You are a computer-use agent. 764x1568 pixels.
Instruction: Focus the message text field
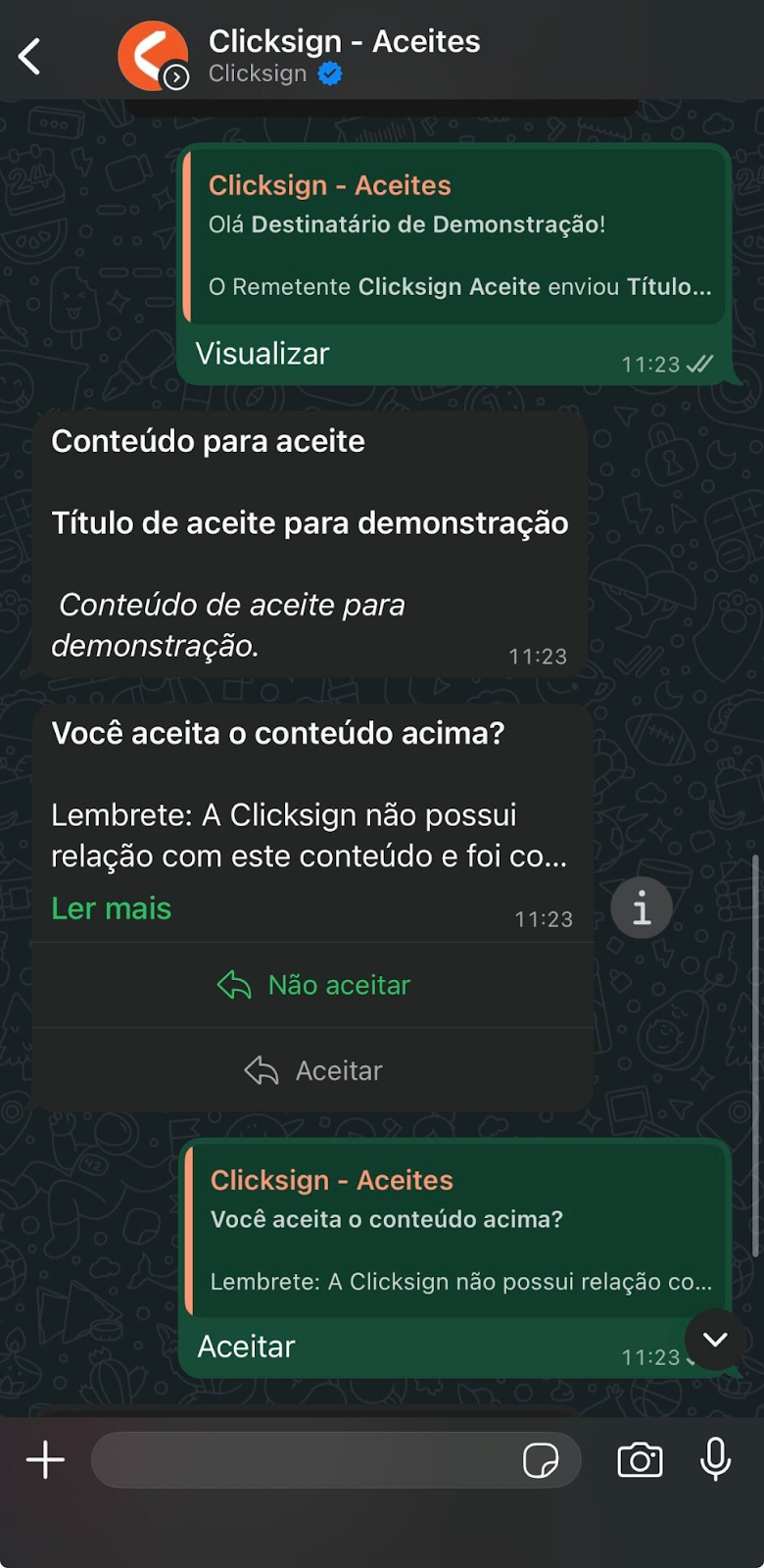[x=304, y=1460]
